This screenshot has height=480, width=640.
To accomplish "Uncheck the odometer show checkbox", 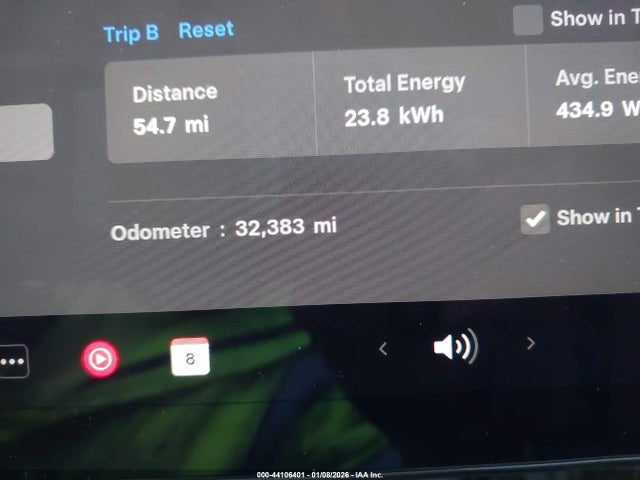I will tap(535, 219).
